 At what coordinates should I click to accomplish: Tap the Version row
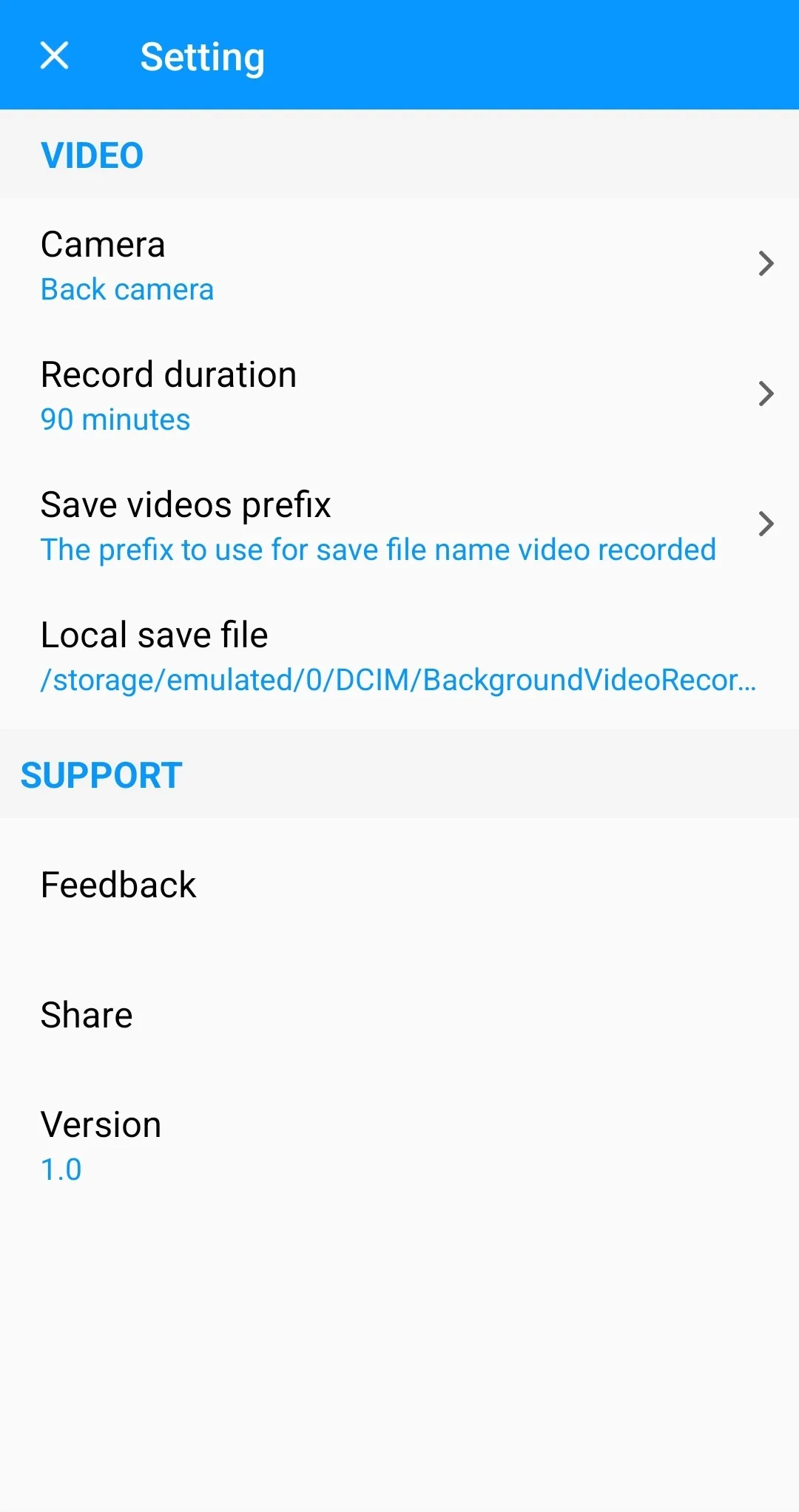click(x=399, y=1145)
